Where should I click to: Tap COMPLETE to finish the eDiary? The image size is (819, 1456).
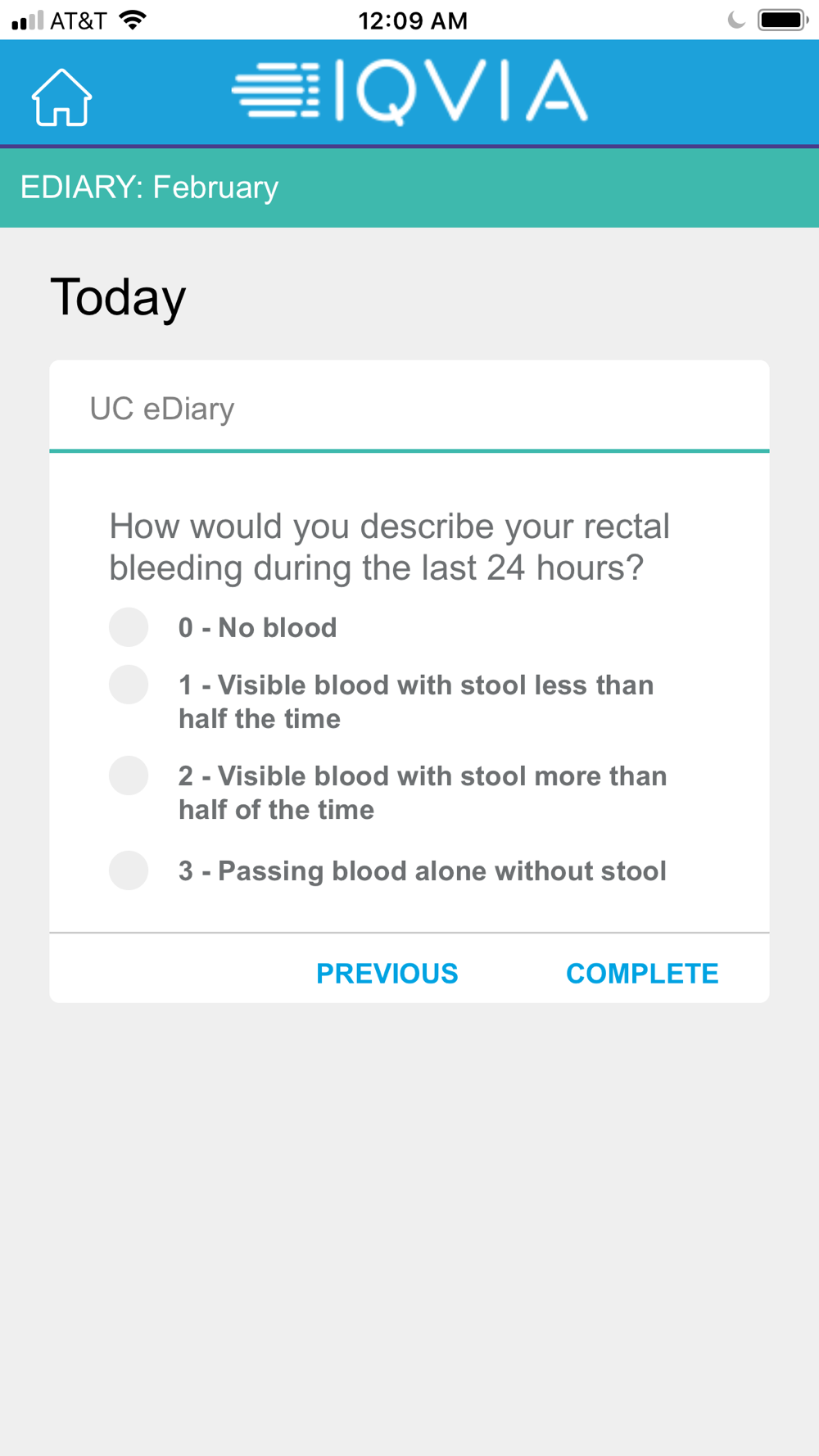point(642,973)
